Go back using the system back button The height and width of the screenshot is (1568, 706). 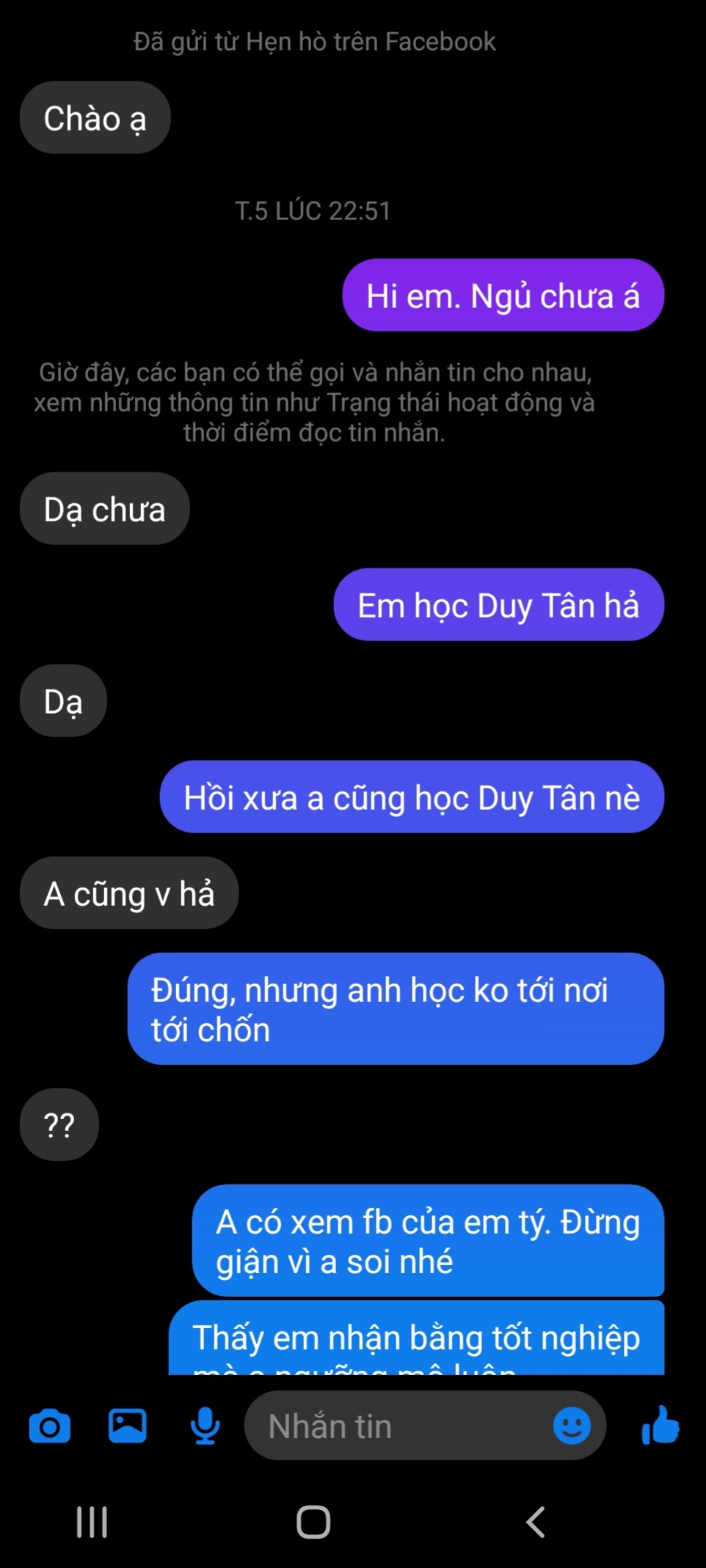pos(536,1522)
